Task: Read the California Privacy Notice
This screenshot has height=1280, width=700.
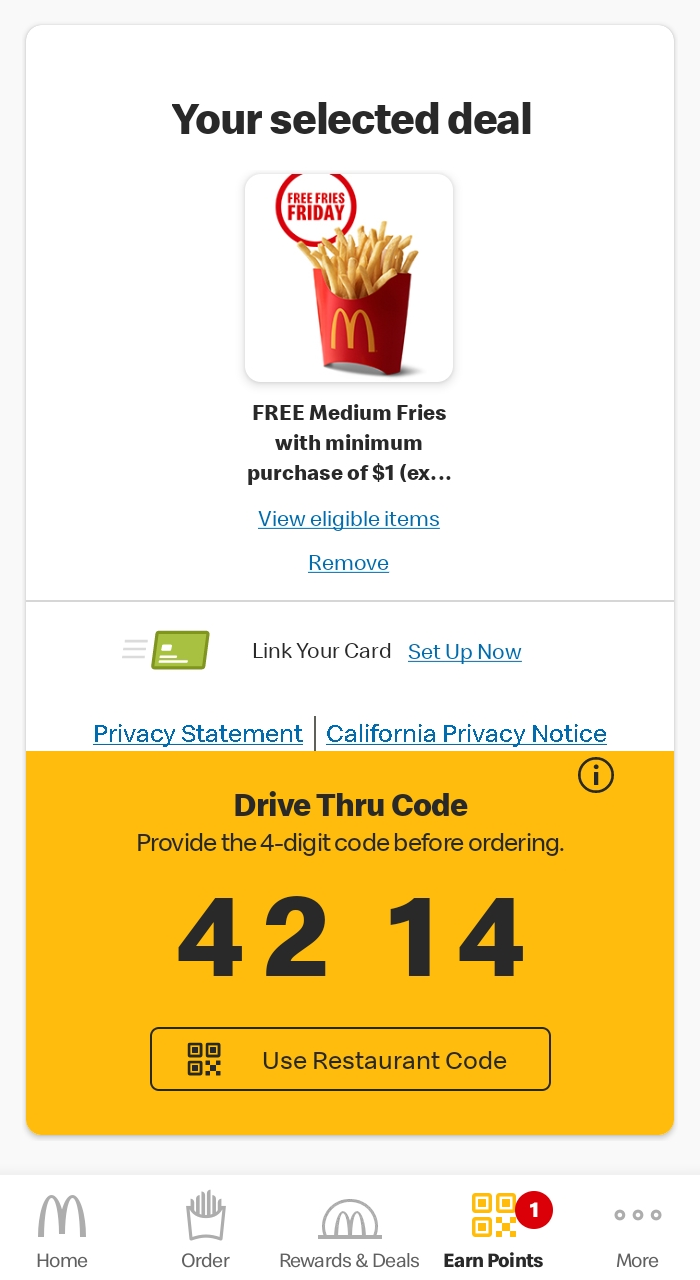Action: click(x=466, y=734)
